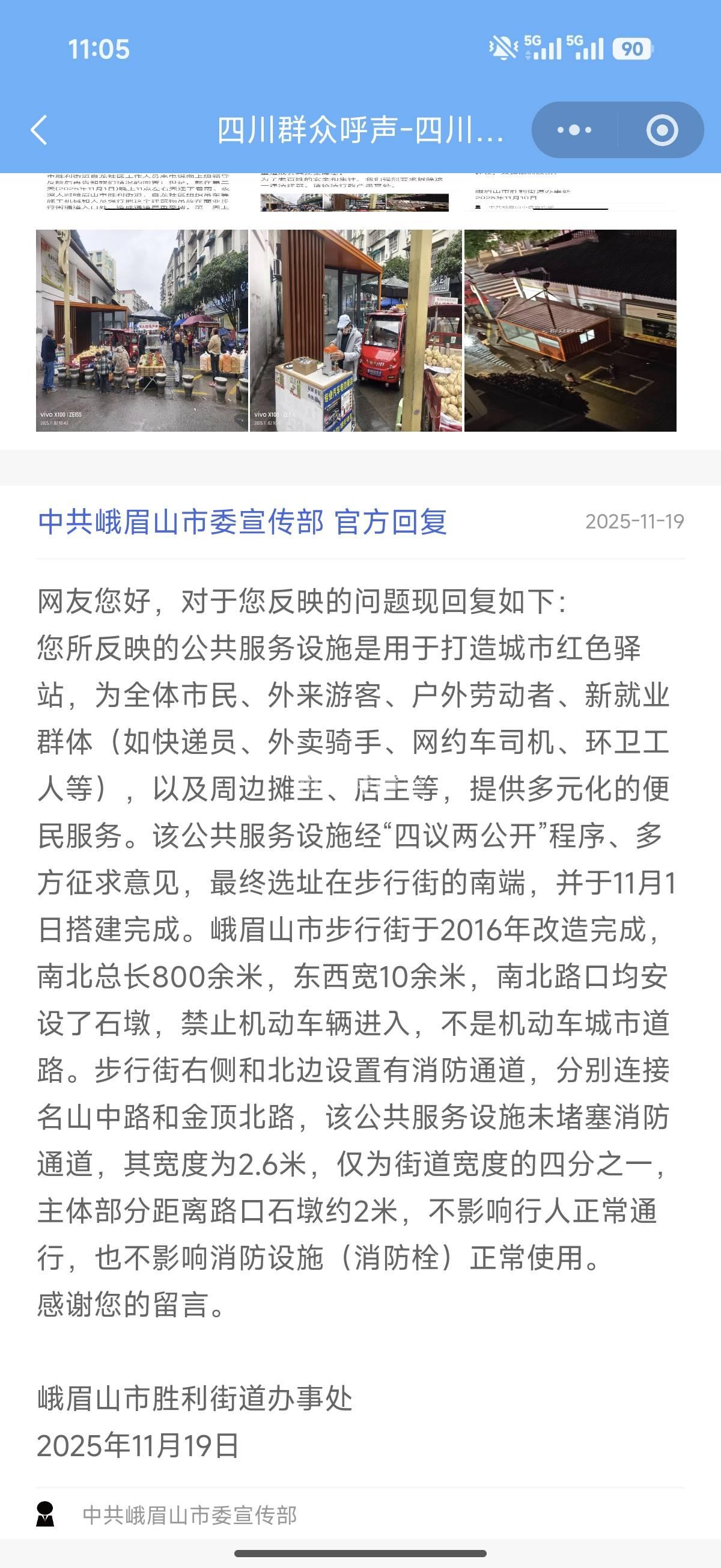This screenshot has width=721, height=1568.
Task: Open the partial document image at top right
Action: (570, 192)
